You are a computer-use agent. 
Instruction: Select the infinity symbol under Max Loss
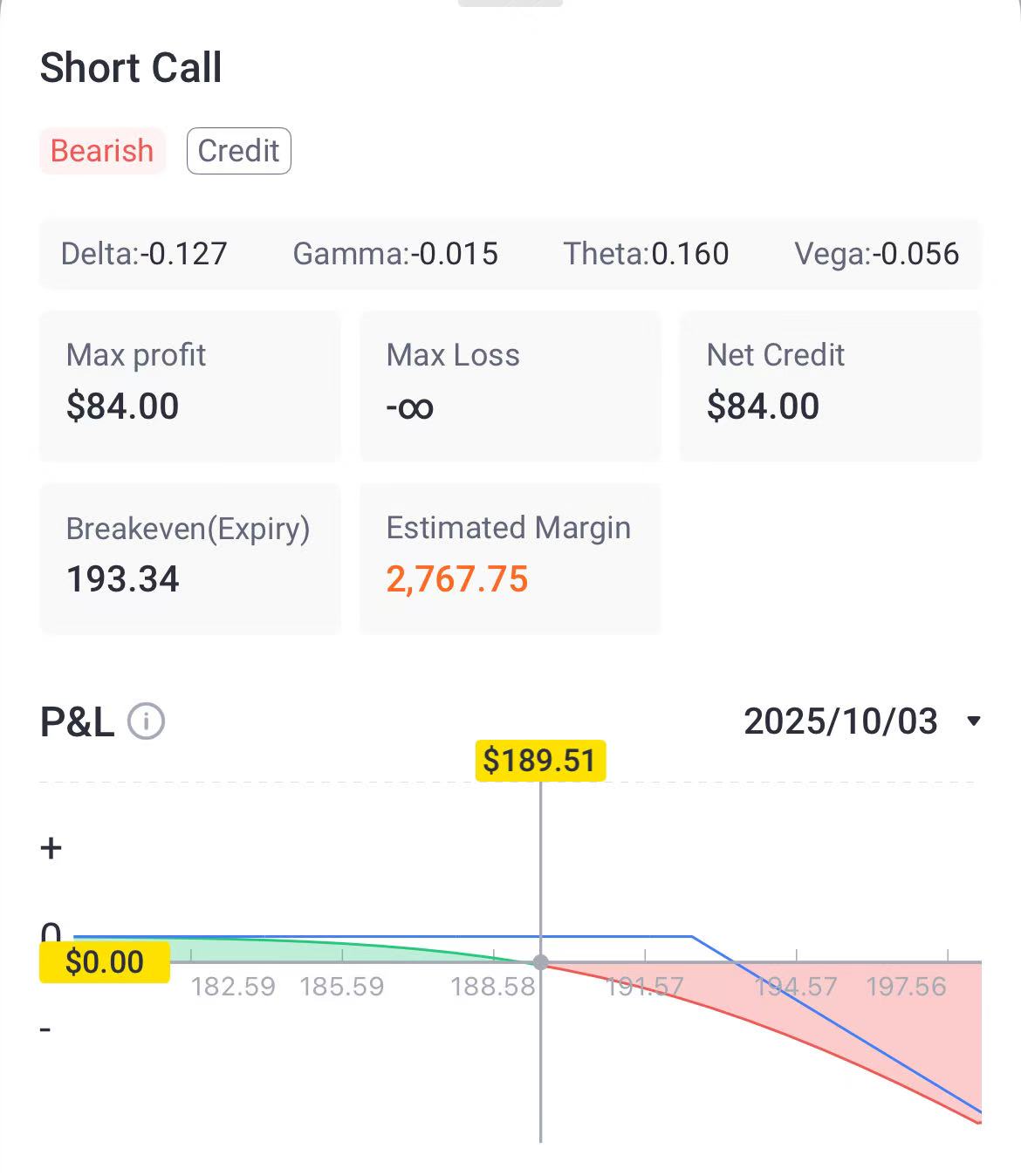point(410,407)
